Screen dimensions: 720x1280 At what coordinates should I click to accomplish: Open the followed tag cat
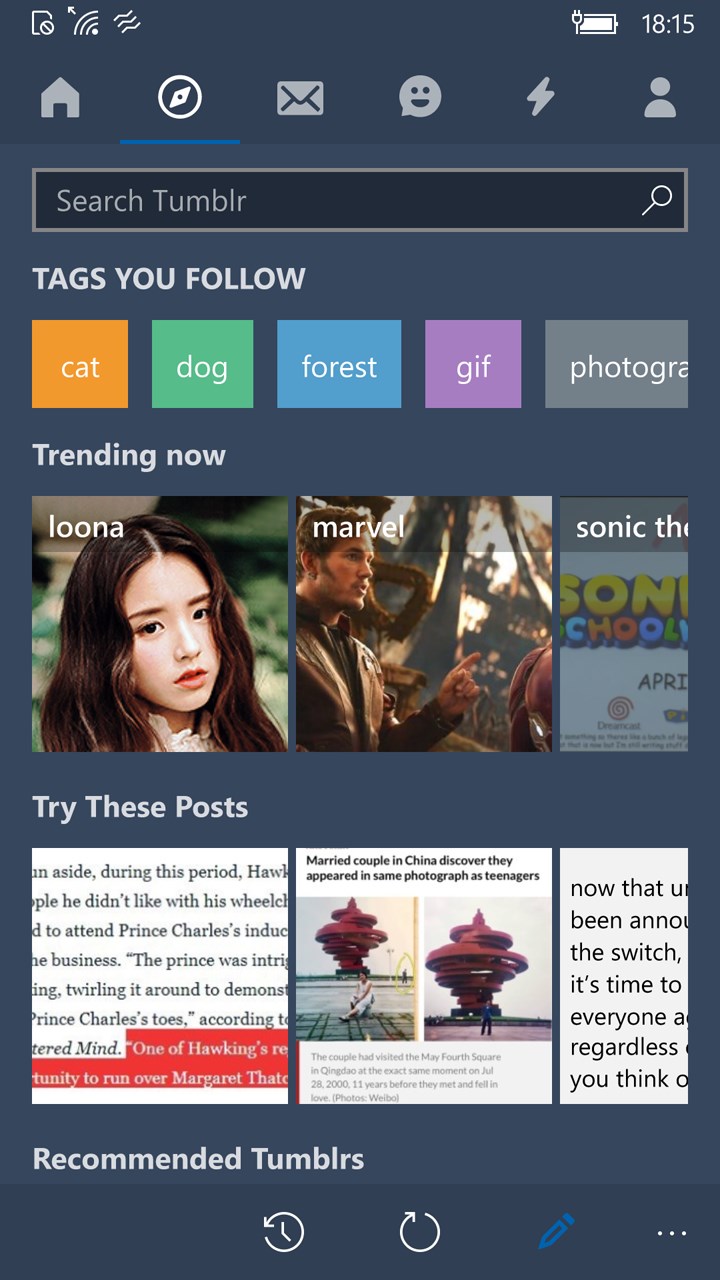click(x=80, y=364)
